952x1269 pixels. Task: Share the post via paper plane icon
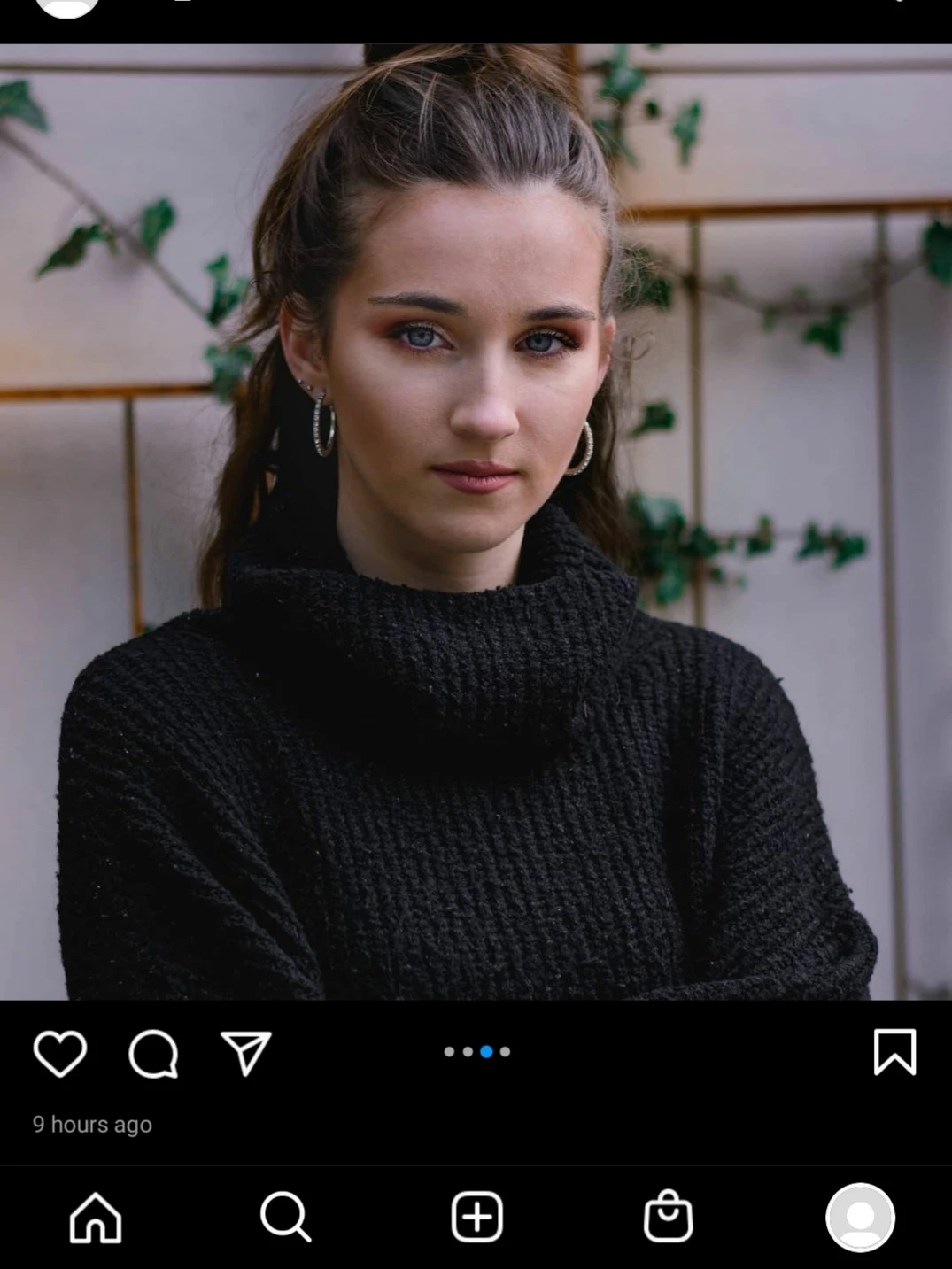pos(245,1053)
